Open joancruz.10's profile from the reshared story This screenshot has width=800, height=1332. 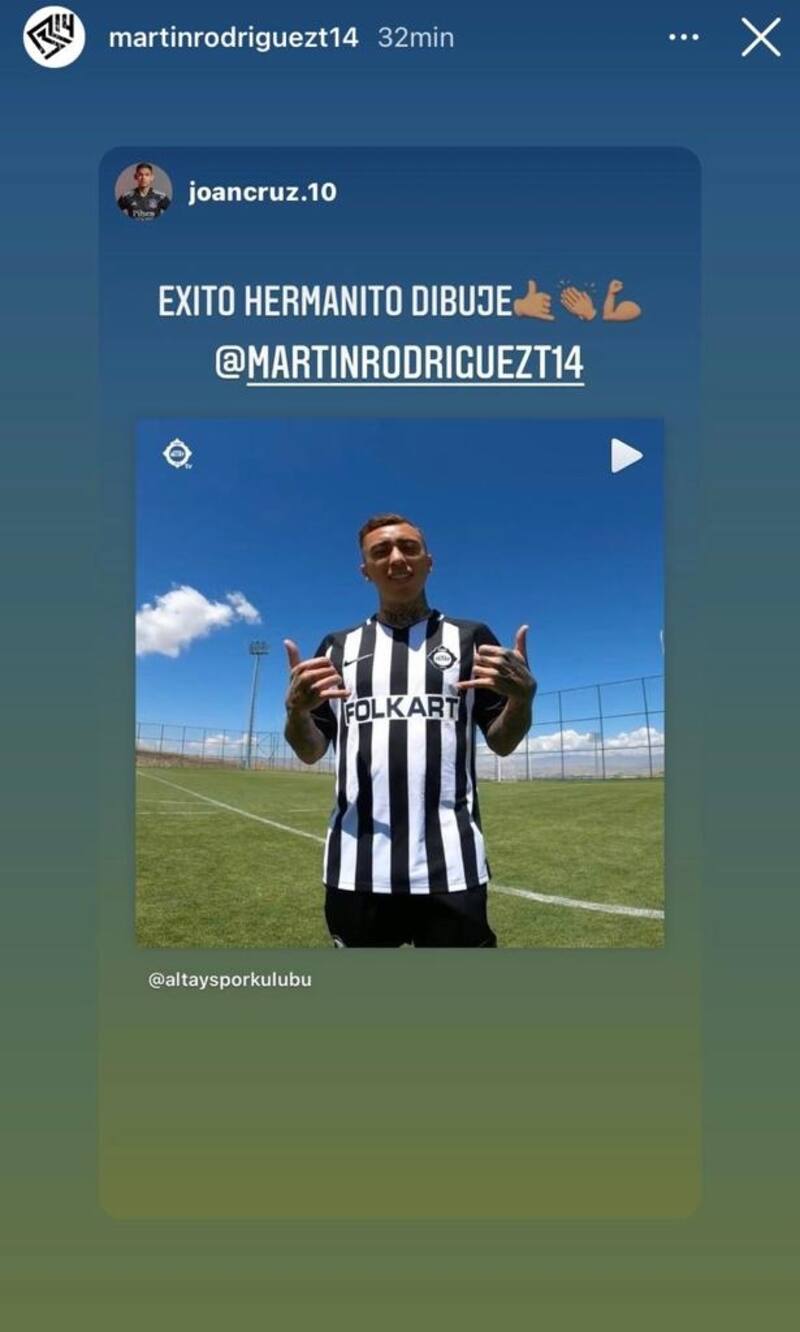(x=262, y=192)
